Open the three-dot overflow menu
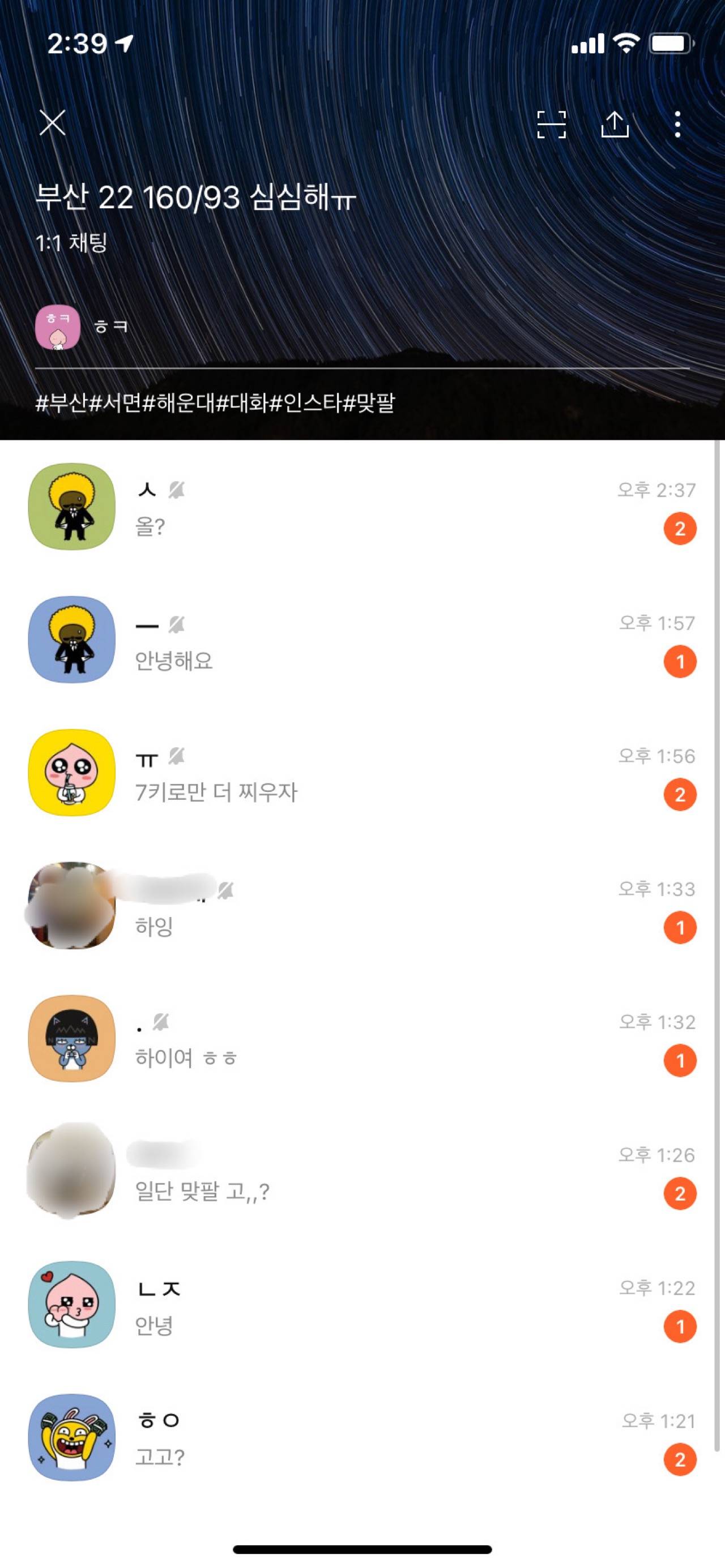 tap(677, 124)
